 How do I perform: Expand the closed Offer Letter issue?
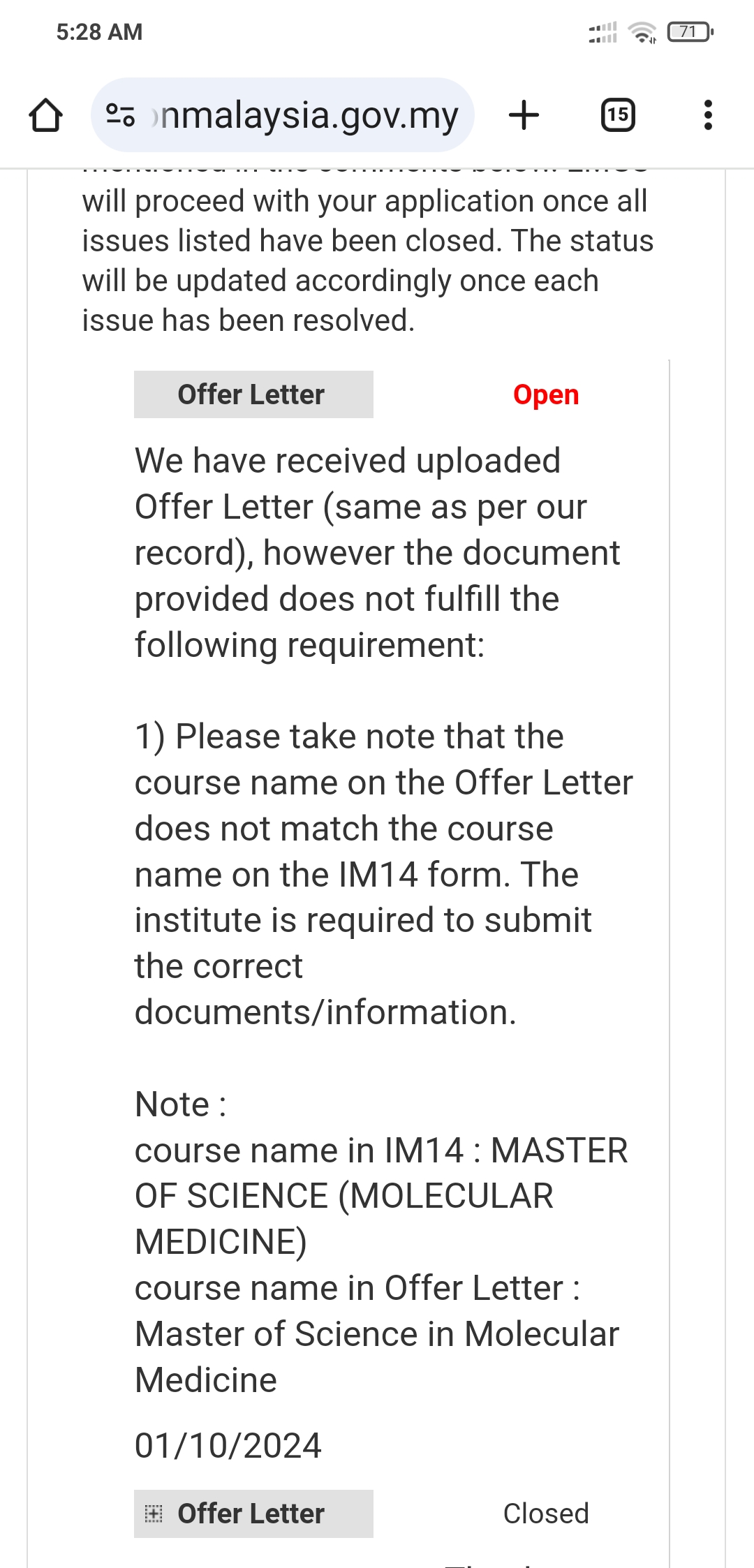pyautogui.click(x=154, y=1514)
